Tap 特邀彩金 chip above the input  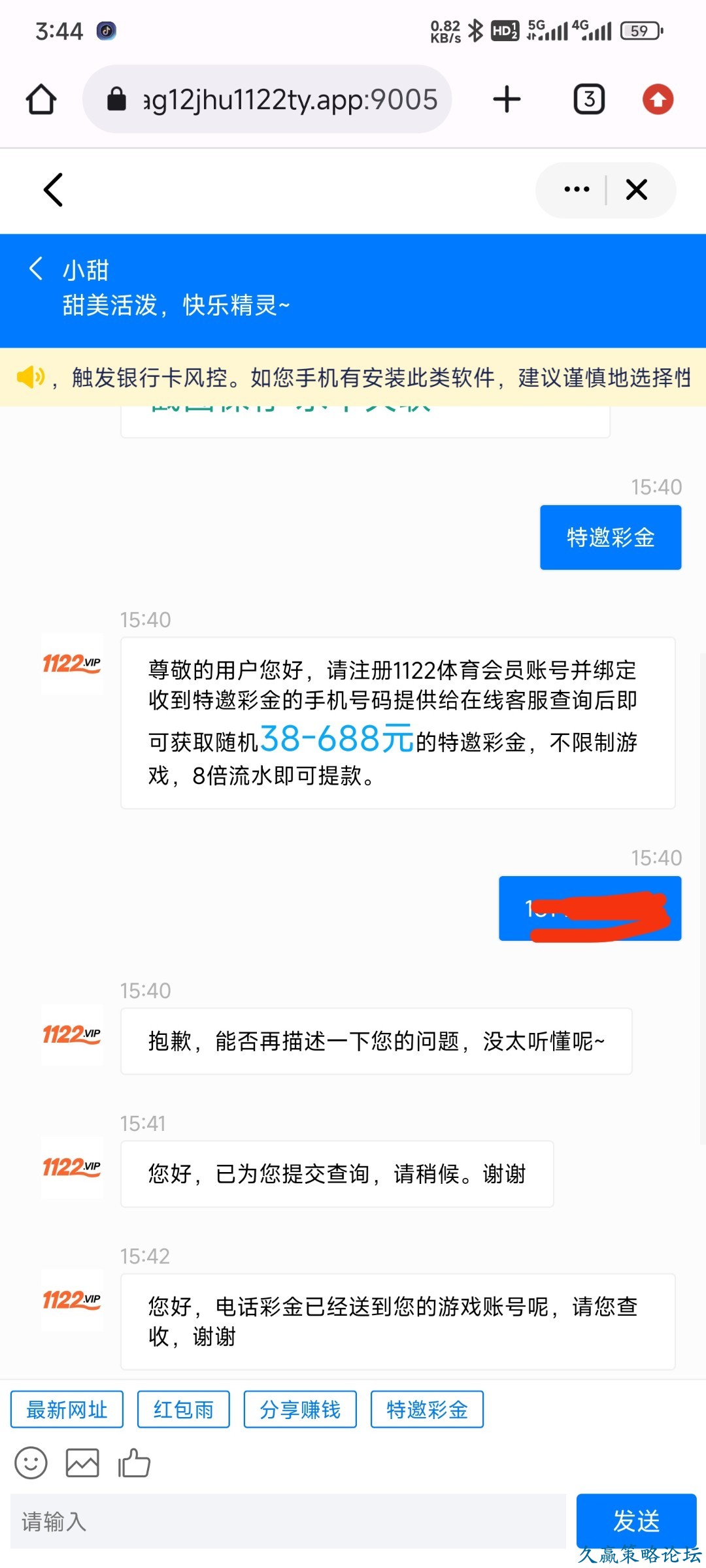(x=427, y=1409)
